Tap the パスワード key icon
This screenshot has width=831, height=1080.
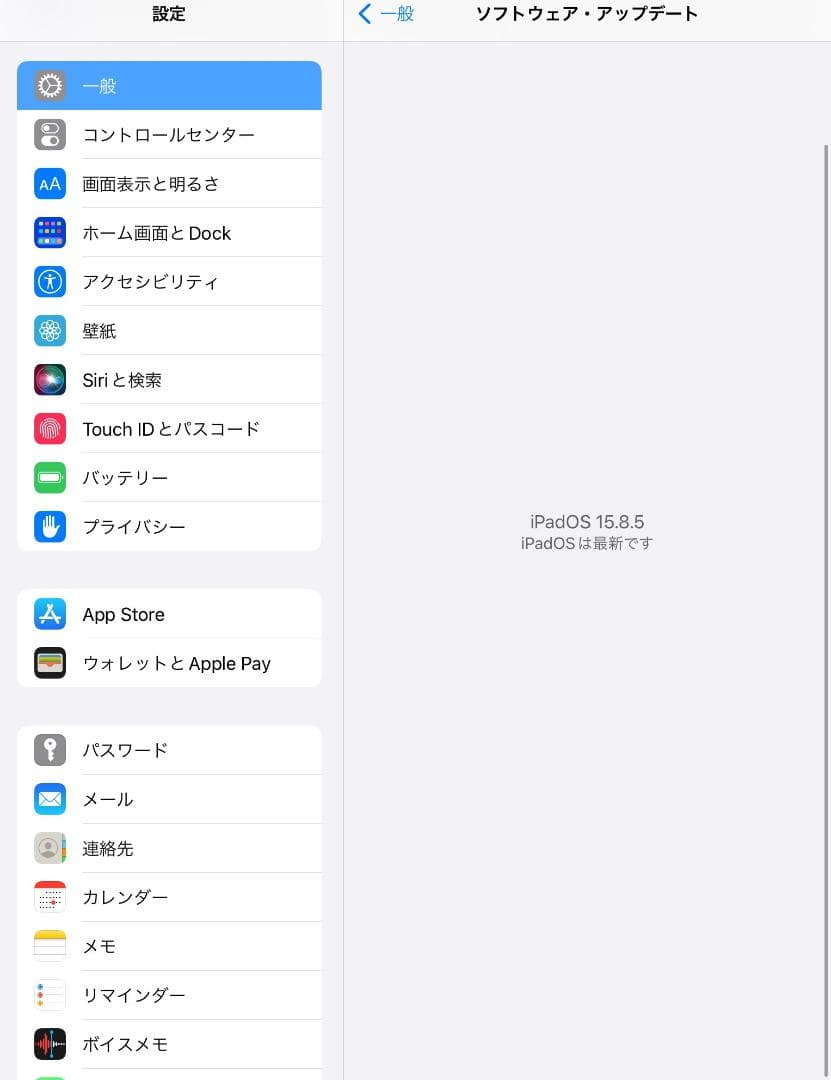click(49, 750)
